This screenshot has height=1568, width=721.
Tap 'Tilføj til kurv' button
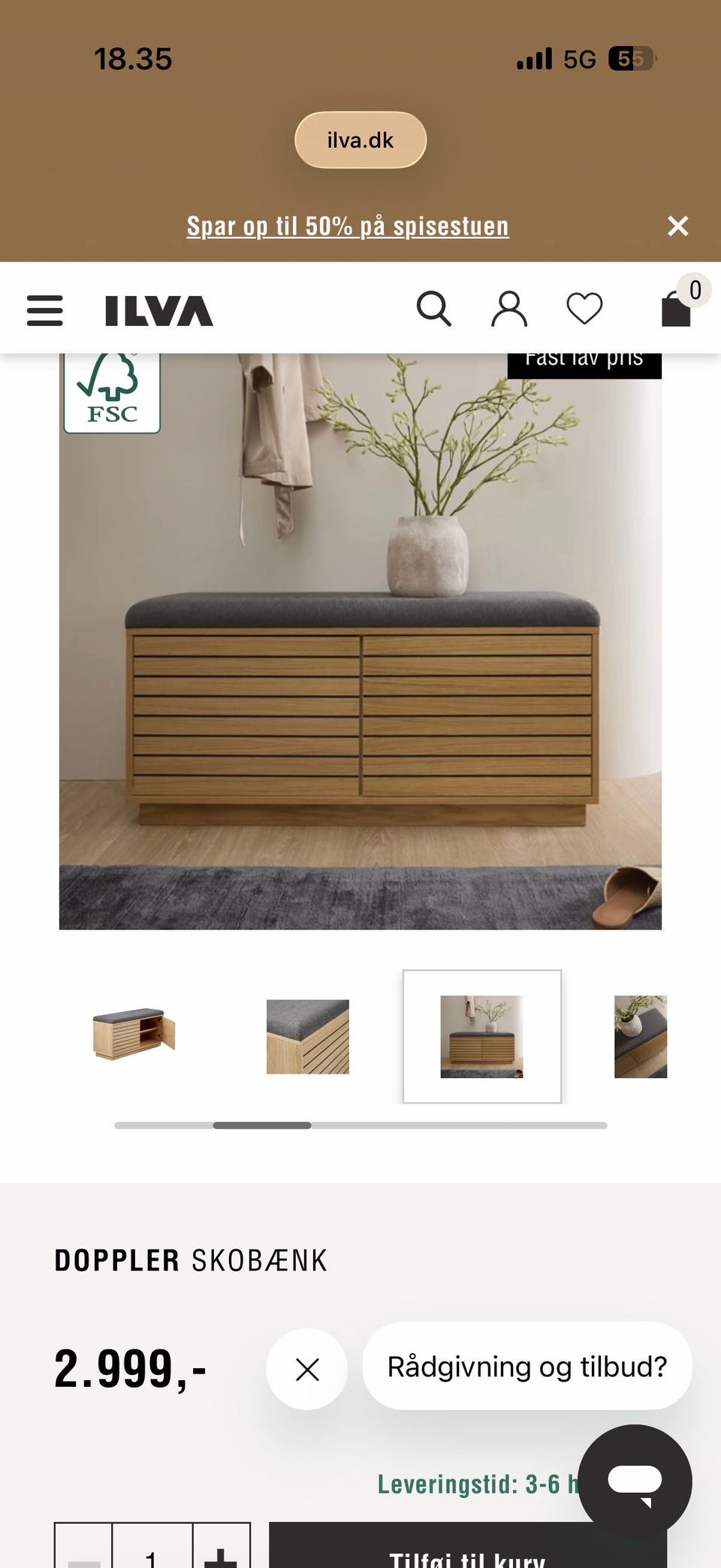coord(467,1546)
